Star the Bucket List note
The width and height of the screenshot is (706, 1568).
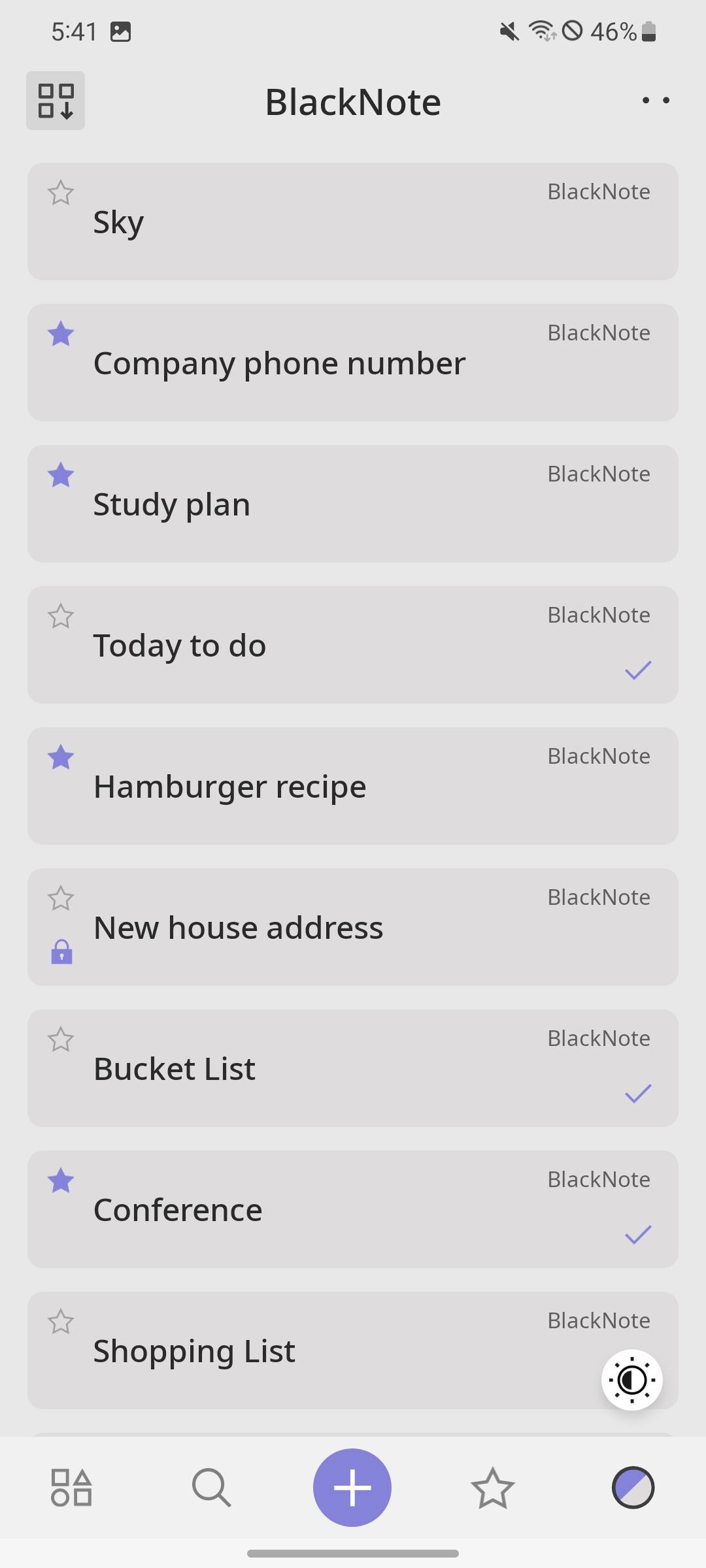pos(61,1039)
